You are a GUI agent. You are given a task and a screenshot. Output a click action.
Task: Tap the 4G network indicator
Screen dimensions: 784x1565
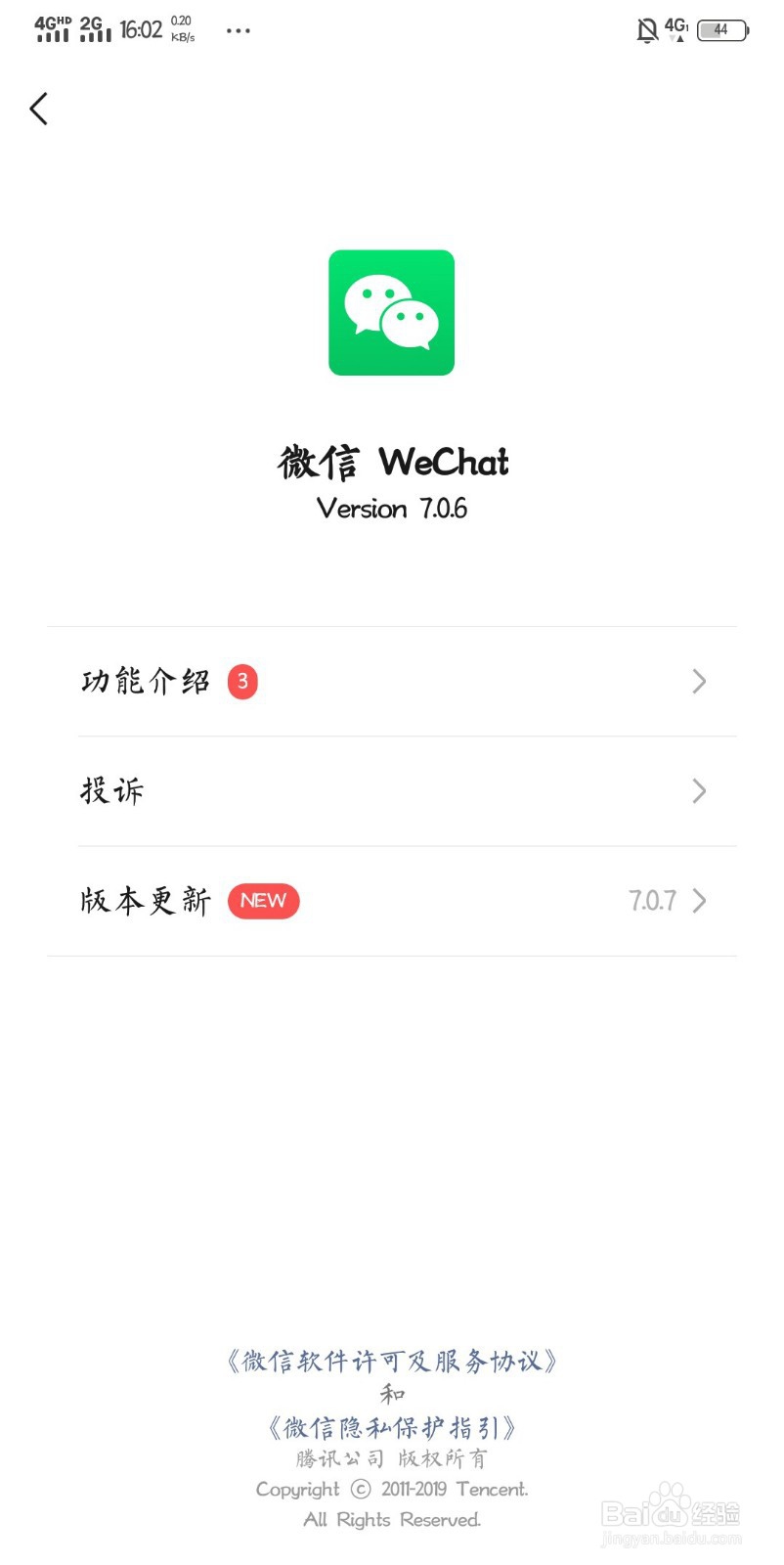tap(675, 27)
